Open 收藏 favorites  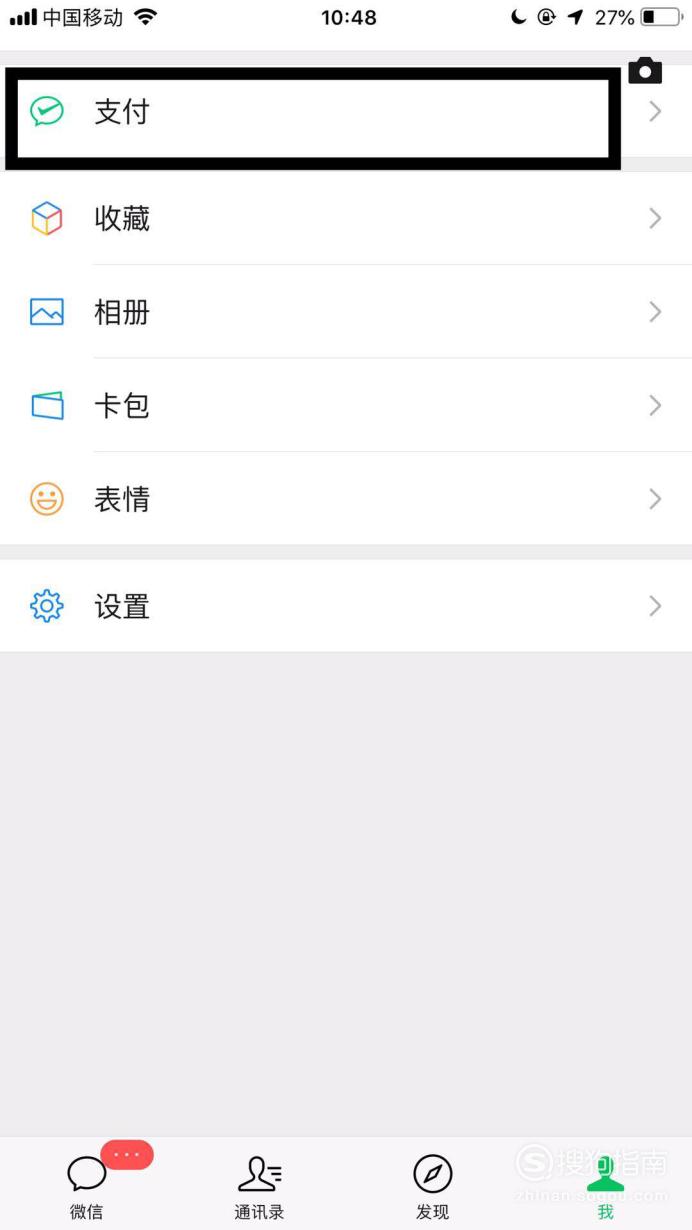pyautogui.click(x=346, y=218)
